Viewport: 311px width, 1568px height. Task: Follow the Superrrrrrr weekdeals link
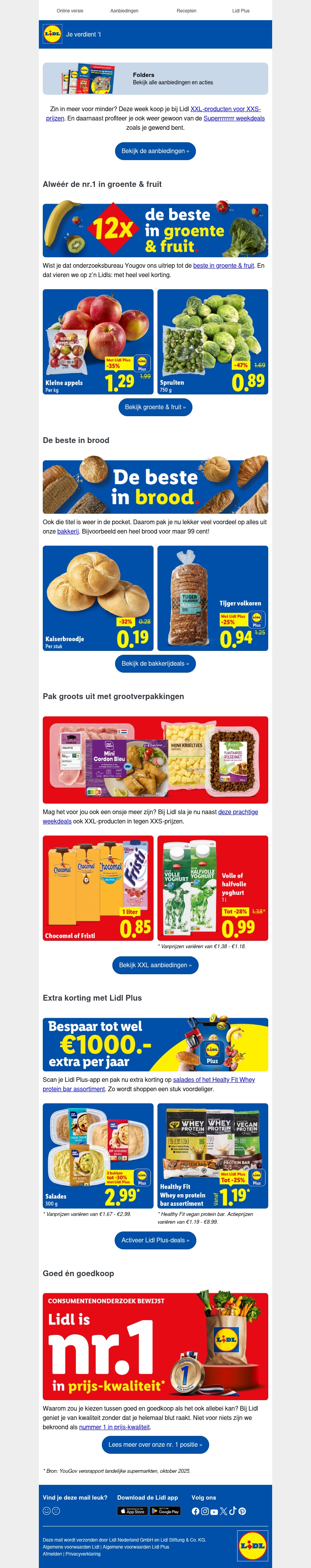pyautogui.click(x=234, y=119)
